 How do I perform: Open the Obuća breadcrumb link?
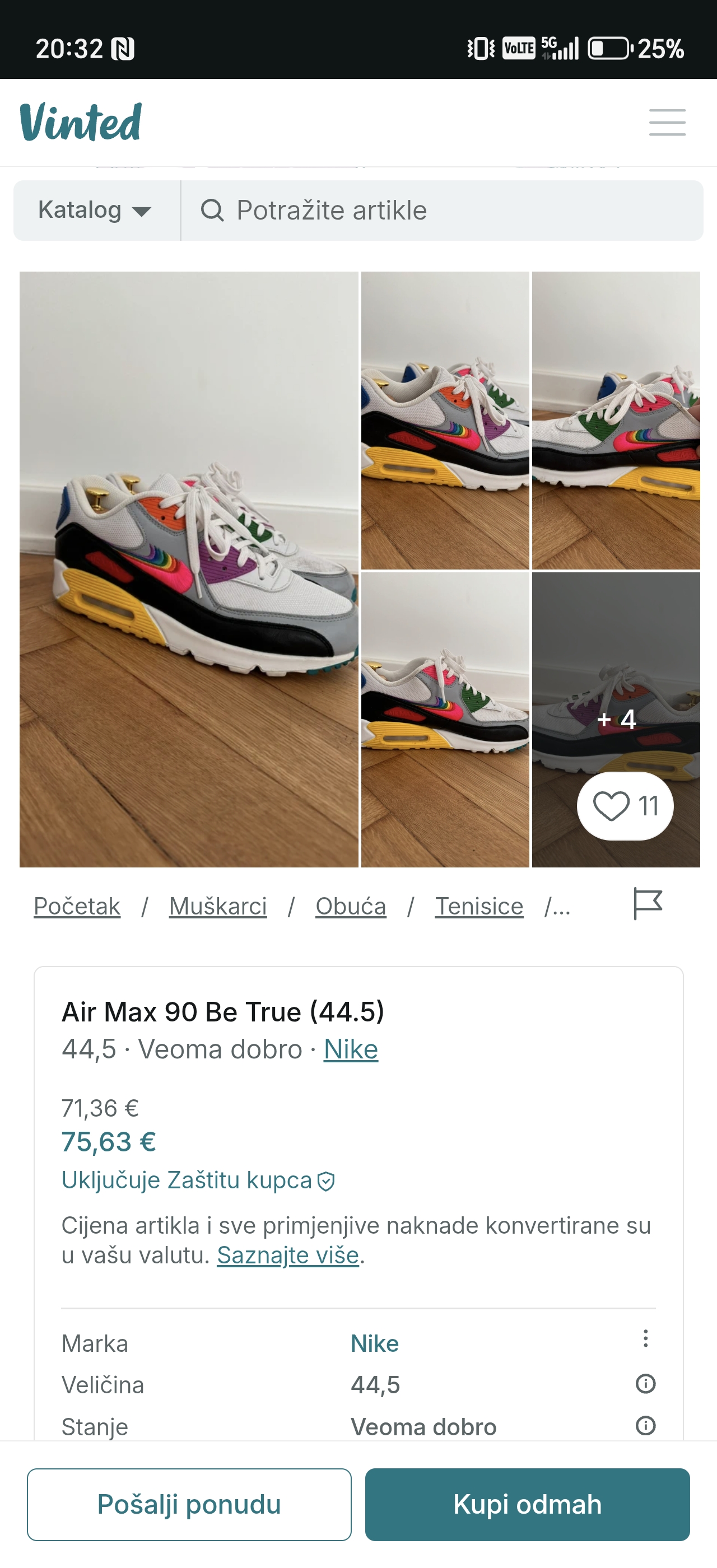tap(351, 906)
